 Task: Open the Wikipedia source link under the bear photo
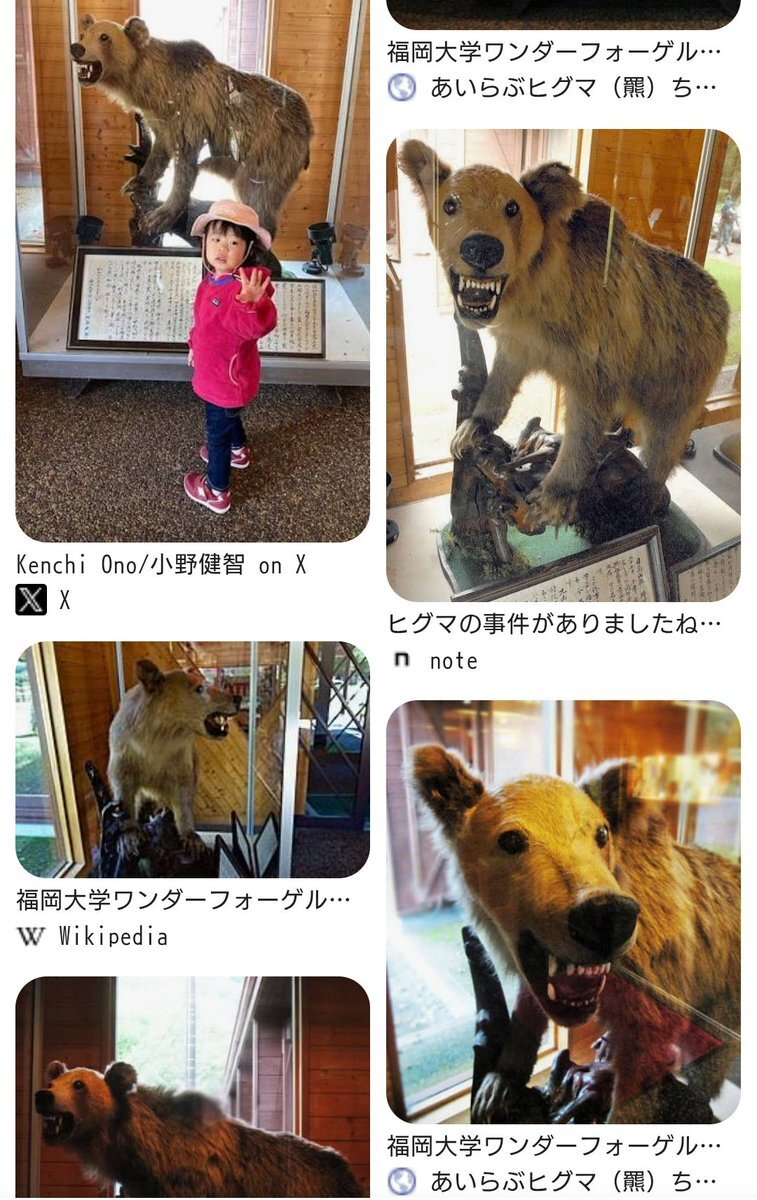tap(112, 937)
